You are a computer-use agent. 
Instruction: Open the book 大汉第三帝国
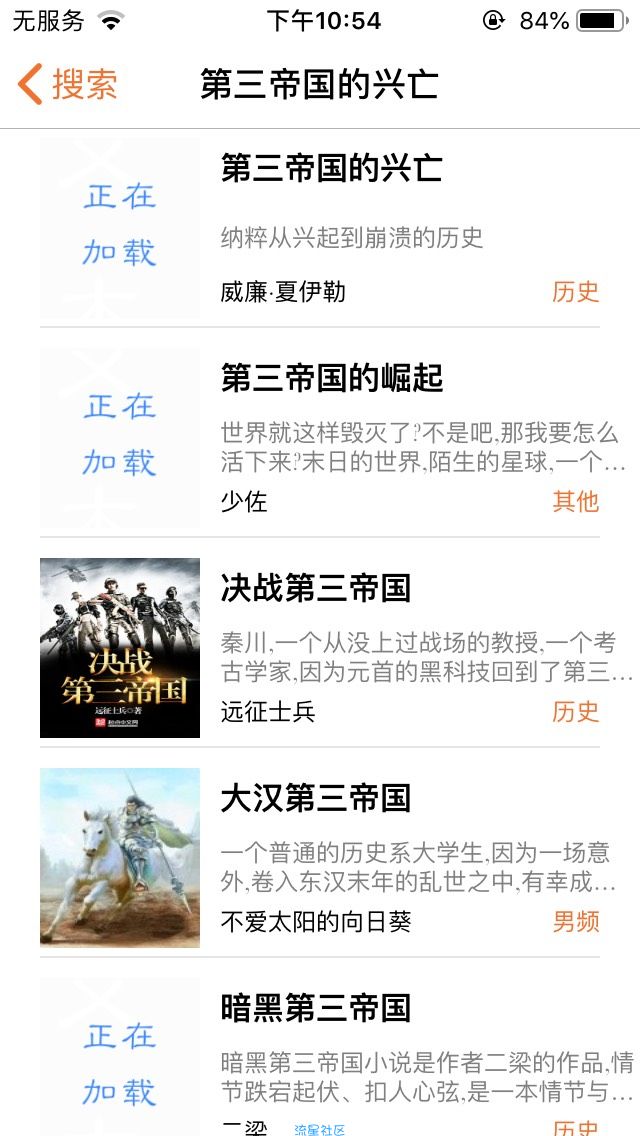pos(320,859)
